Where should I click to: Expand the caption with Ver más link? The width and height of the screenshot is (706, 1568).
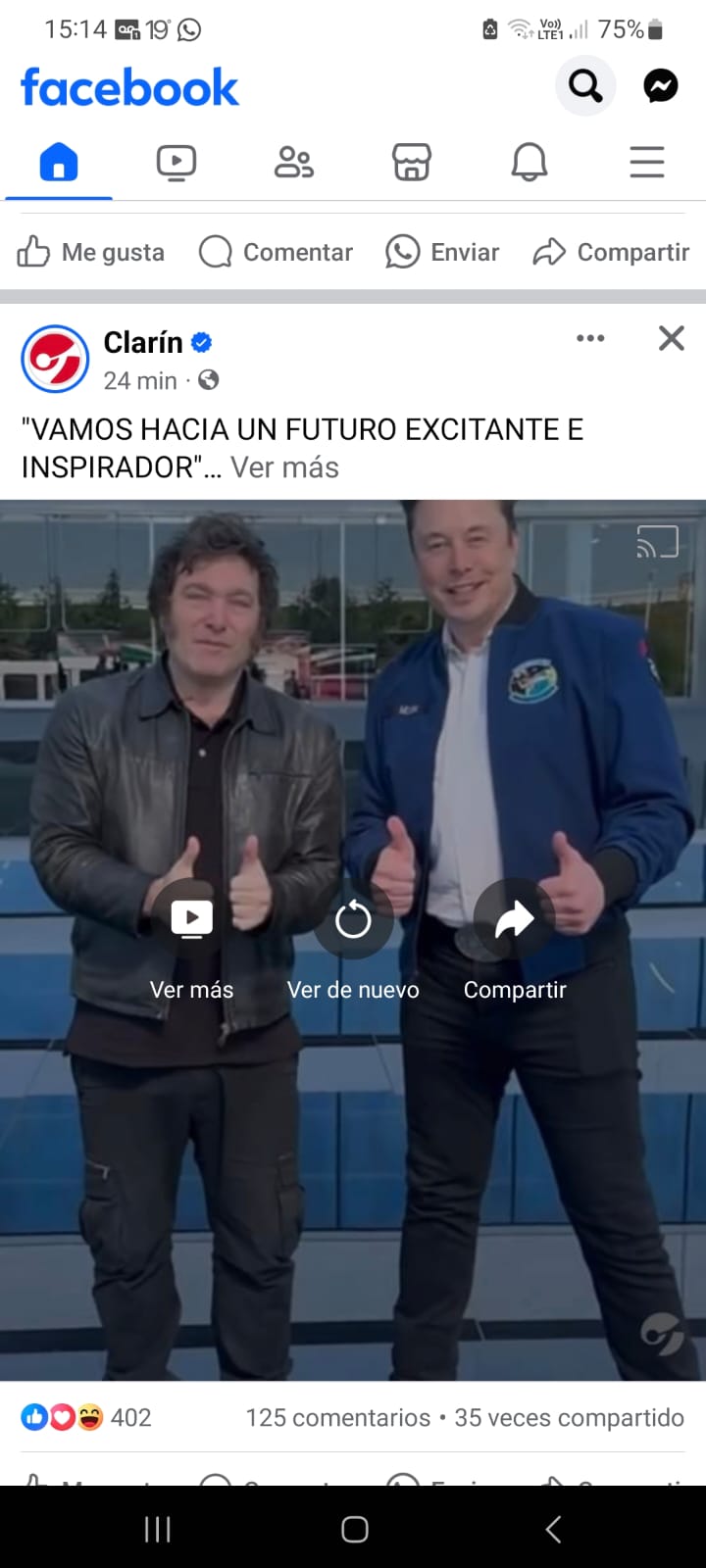(x=284, y=467)
